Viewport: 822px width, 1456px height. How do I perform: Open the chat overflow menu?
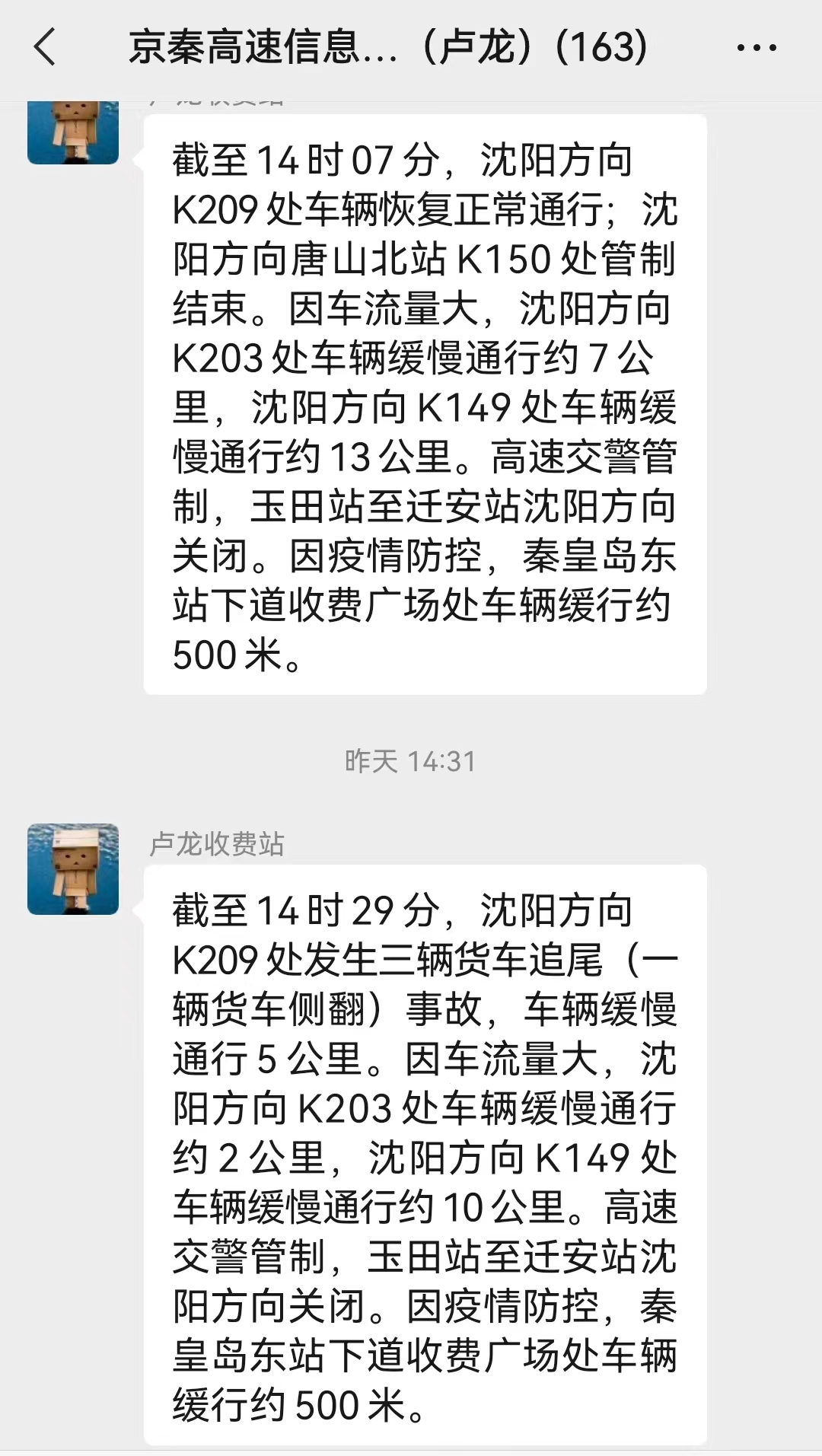[x=757, y=48]
